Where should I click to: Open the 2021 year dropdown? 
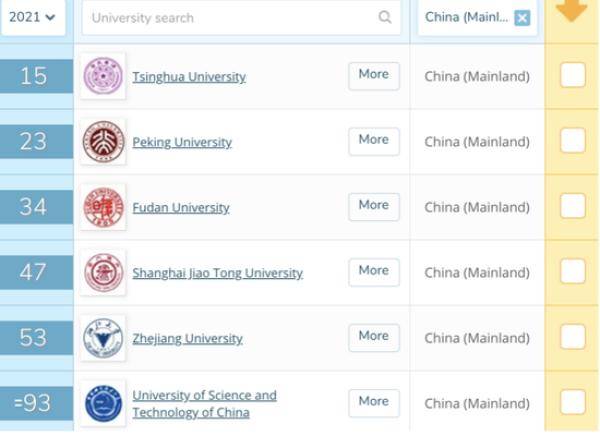pos(32,17)
